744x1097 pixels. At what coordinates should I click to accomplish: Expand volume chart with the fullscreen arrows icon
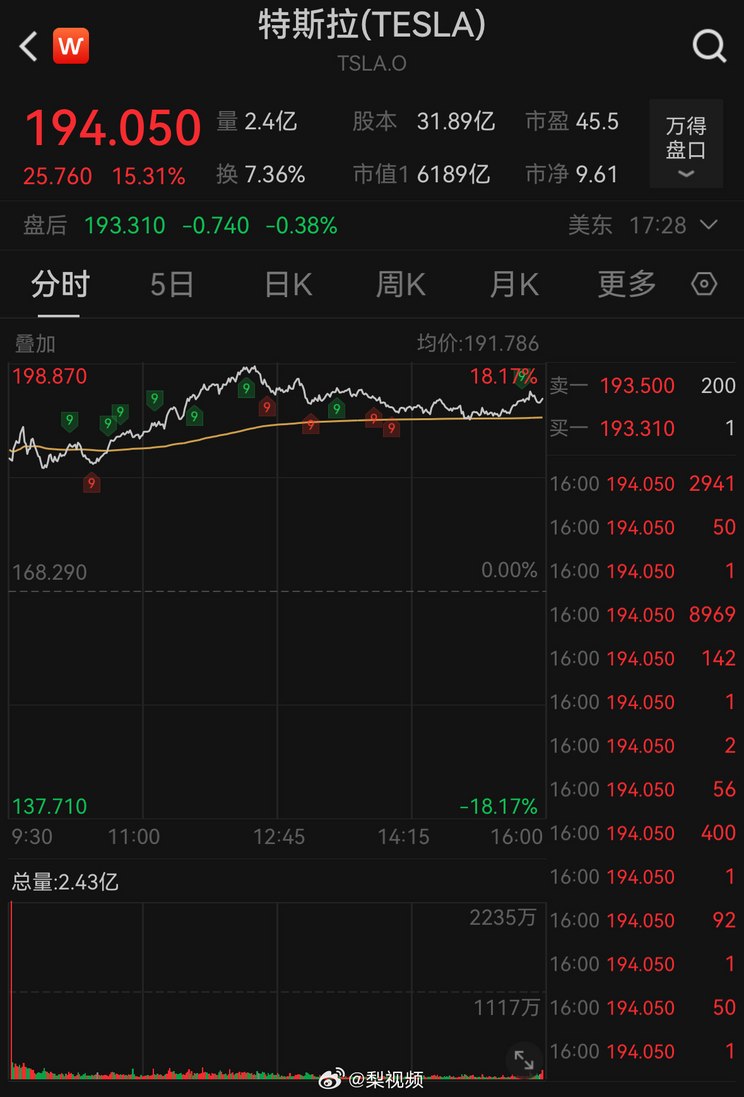coord(524,1057)
